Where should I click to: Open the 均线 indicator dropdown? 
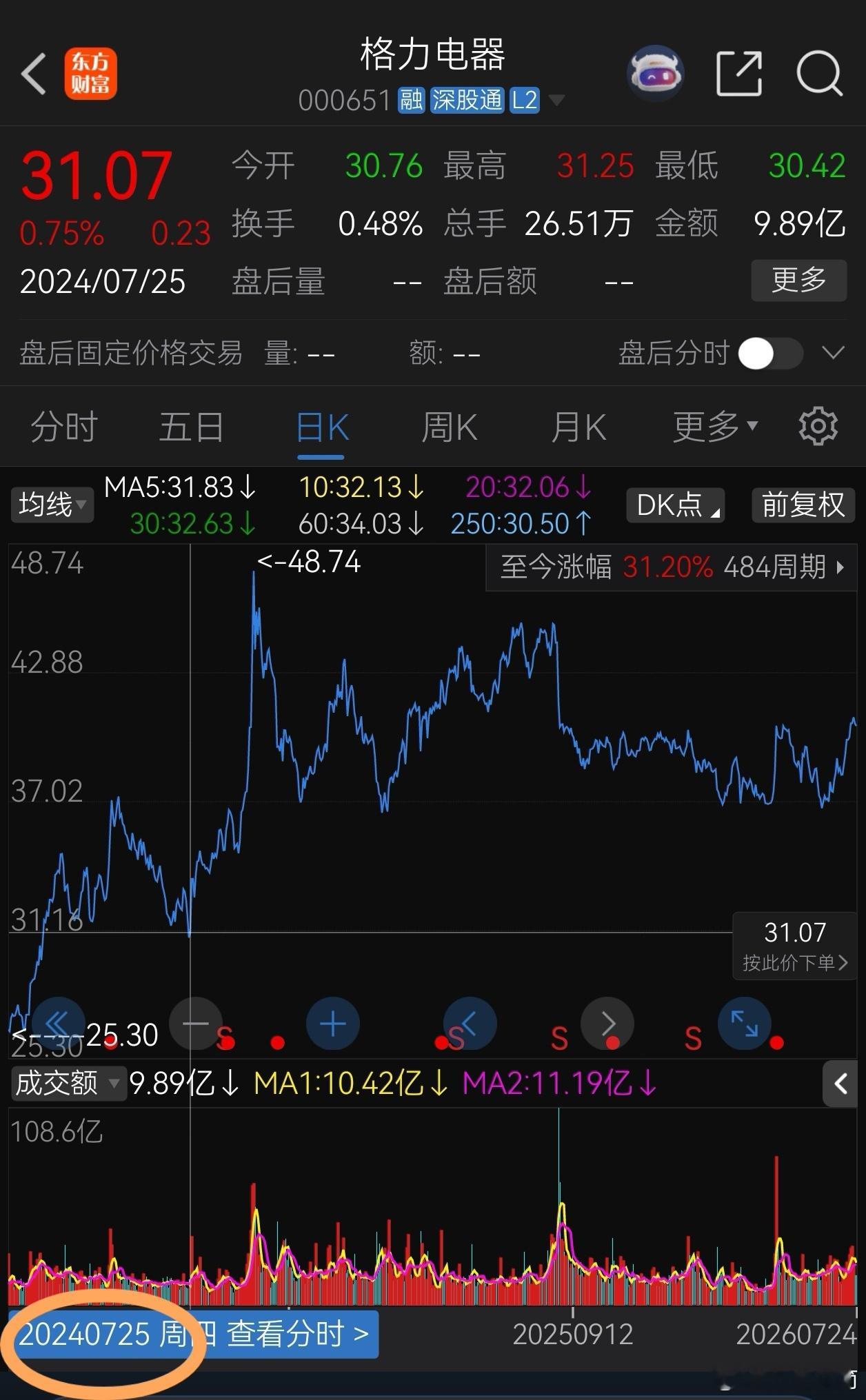click(x=52, y=505)
